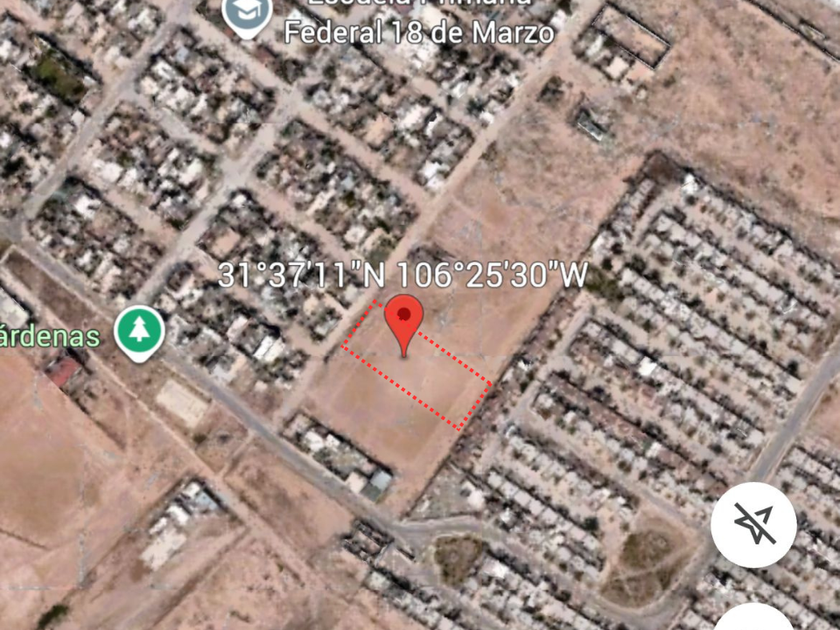This screenshot has height=630, width=840.
Task: Open the Escuela Primaria Federal 18 de Marzo marker
Action: tap(248, 15)
